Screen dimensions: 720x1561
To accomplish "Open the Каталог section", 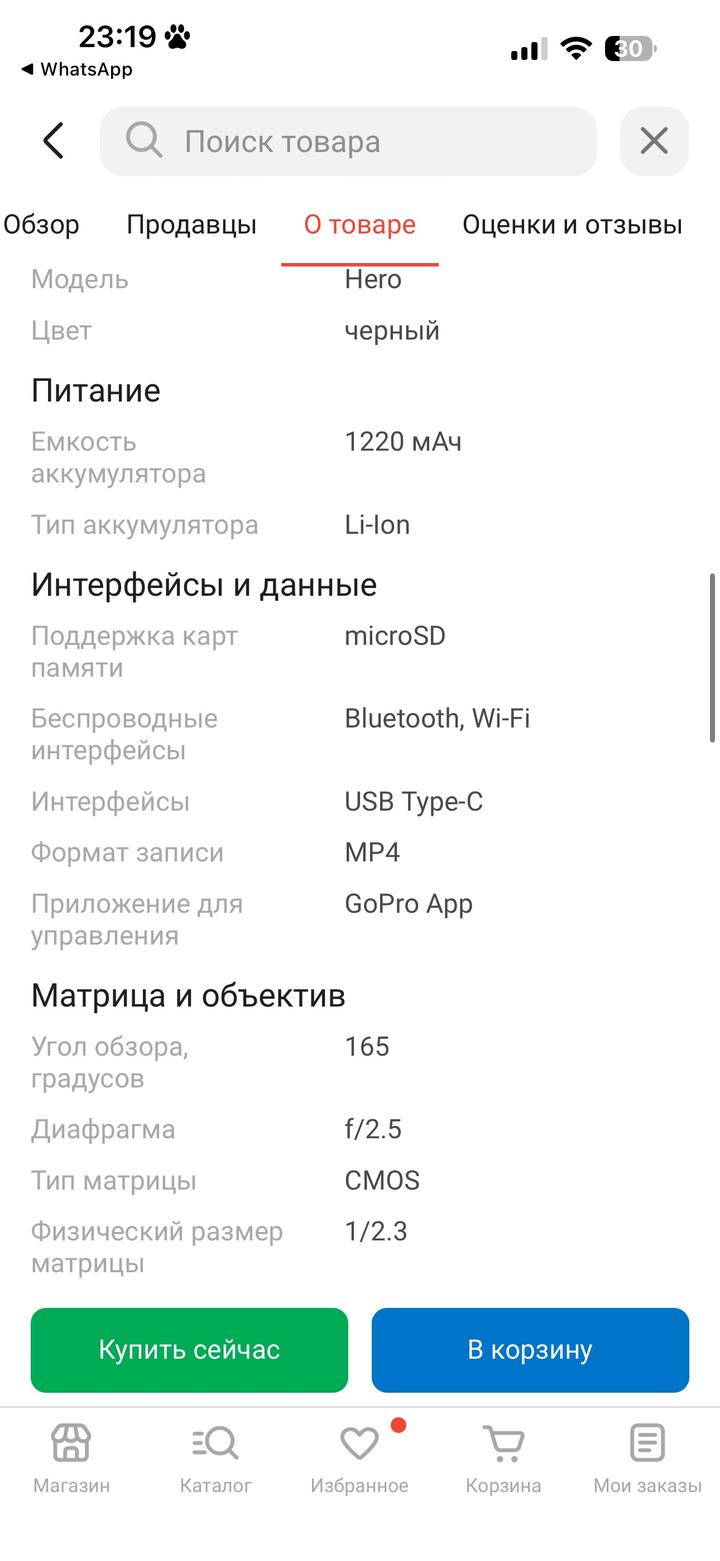I will (216, 1458).
